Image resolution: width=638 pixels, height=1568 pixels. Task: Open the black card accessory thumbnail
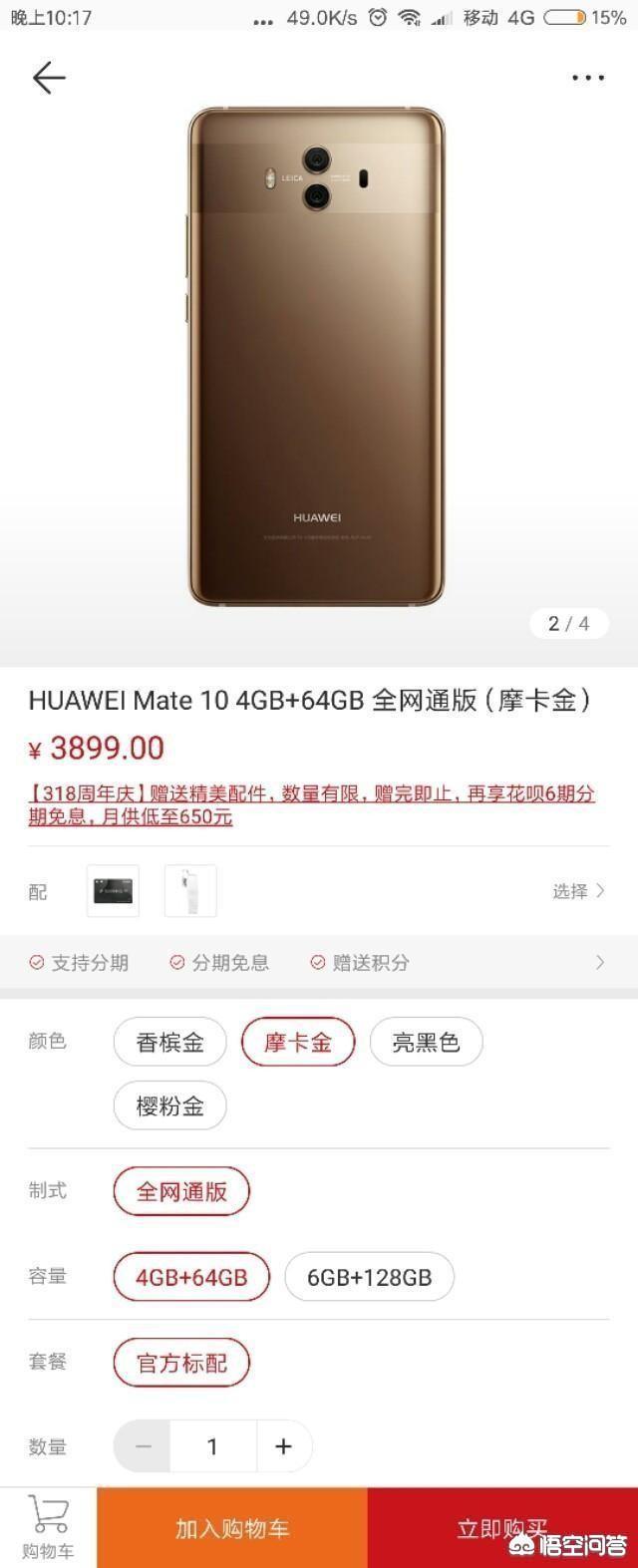pos(113,890)
